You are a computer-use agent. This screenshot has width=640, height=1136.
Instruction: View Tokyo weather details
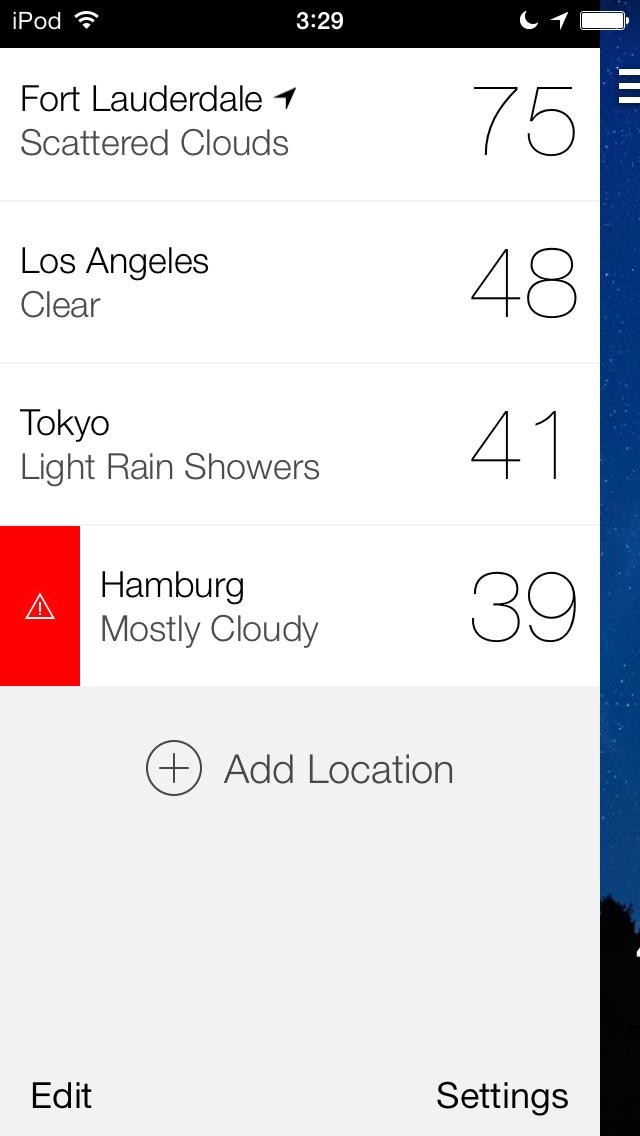click(x=300, y=445)
